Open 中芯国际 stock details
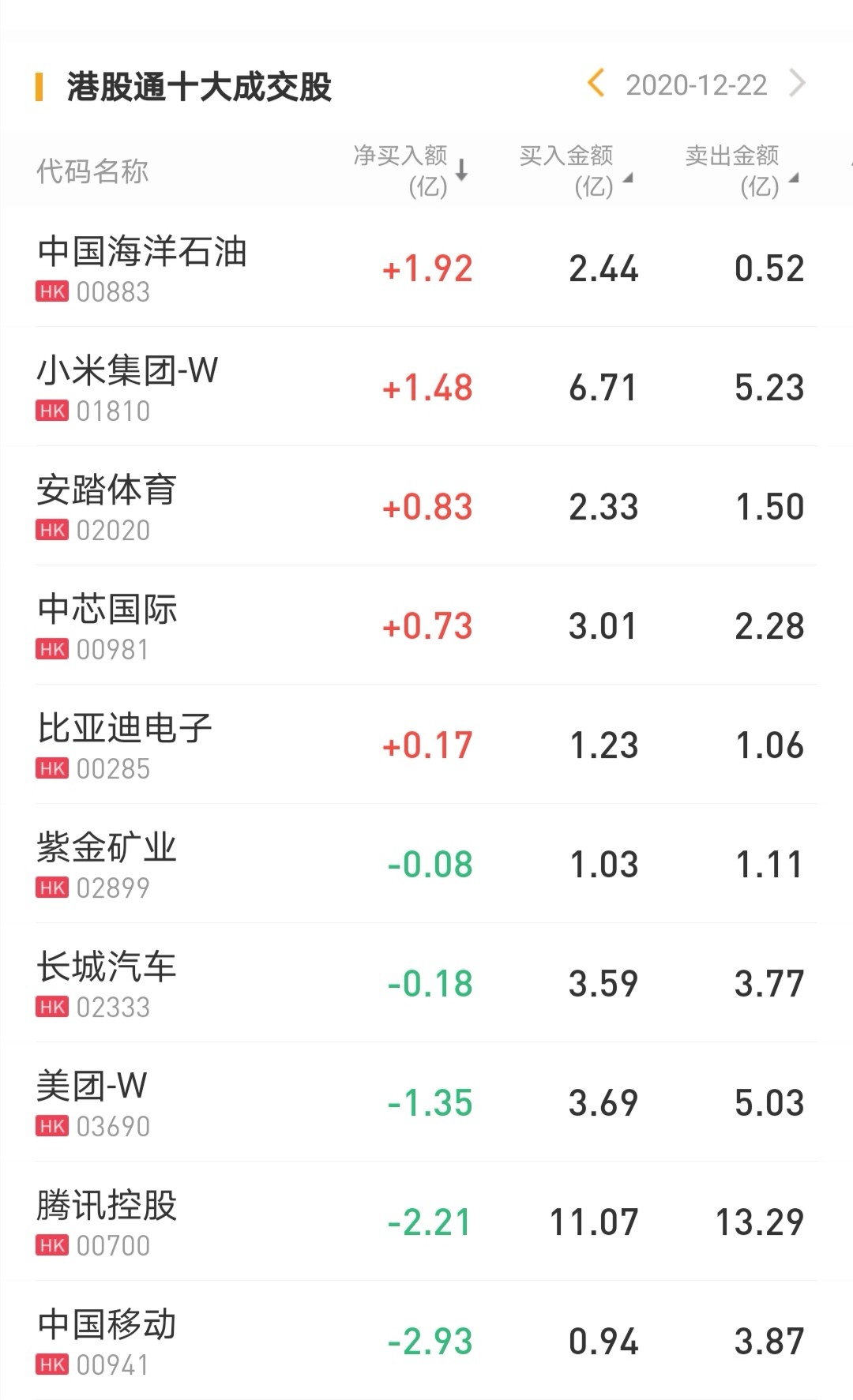This screenshot has width=853, height=1400. [107, 626]
